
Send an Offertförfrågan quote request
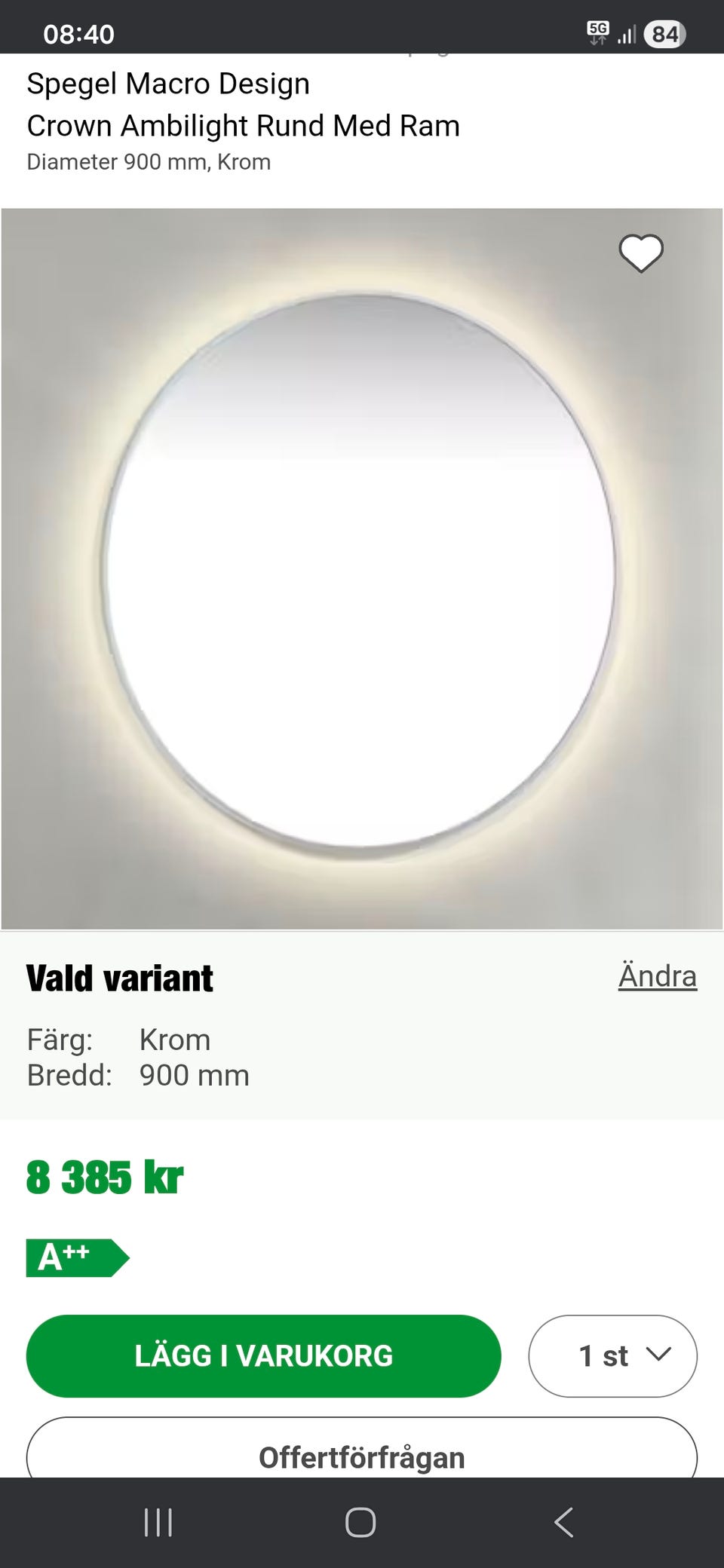tap(362, 1447)
